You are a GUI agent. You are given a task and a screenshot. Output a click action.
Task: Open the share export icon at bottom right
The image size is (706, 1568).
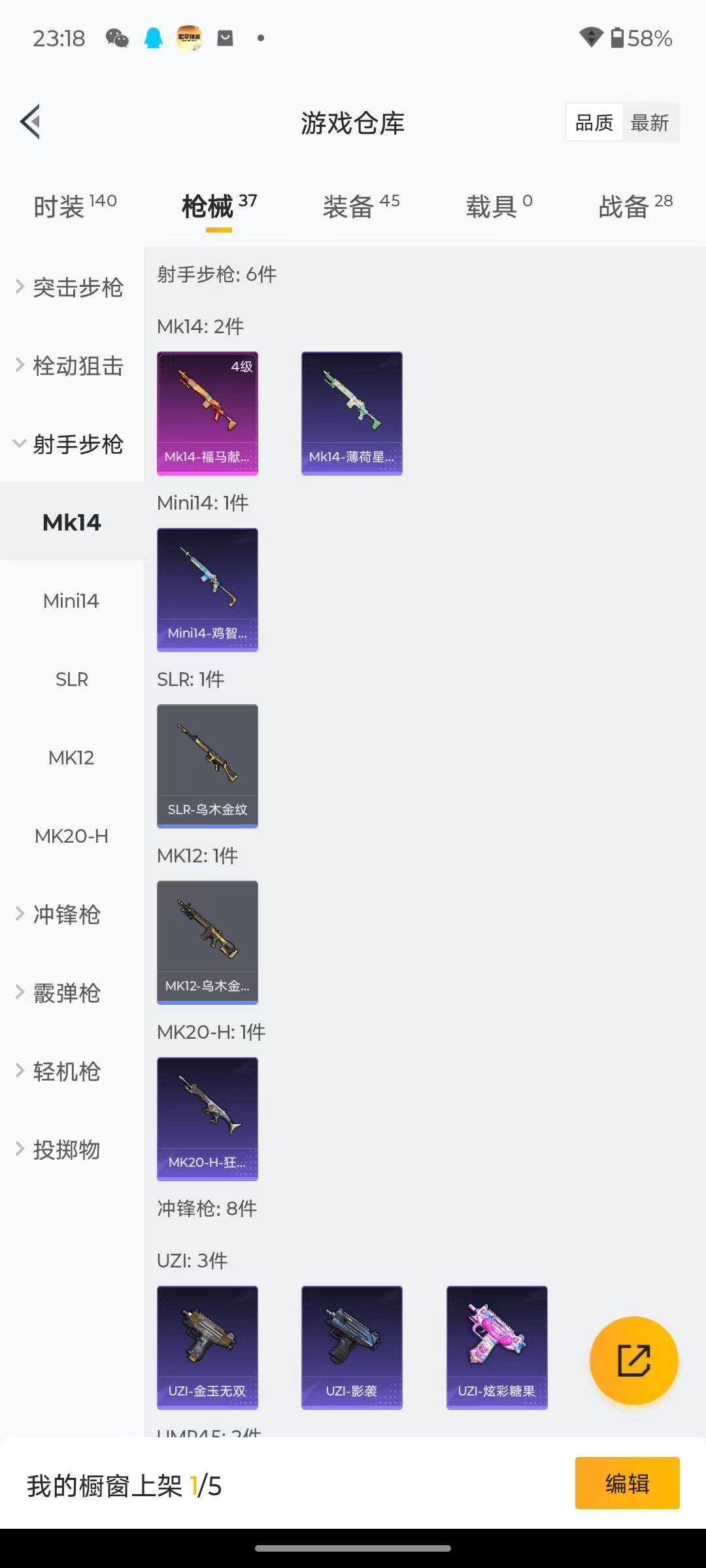633,1359
